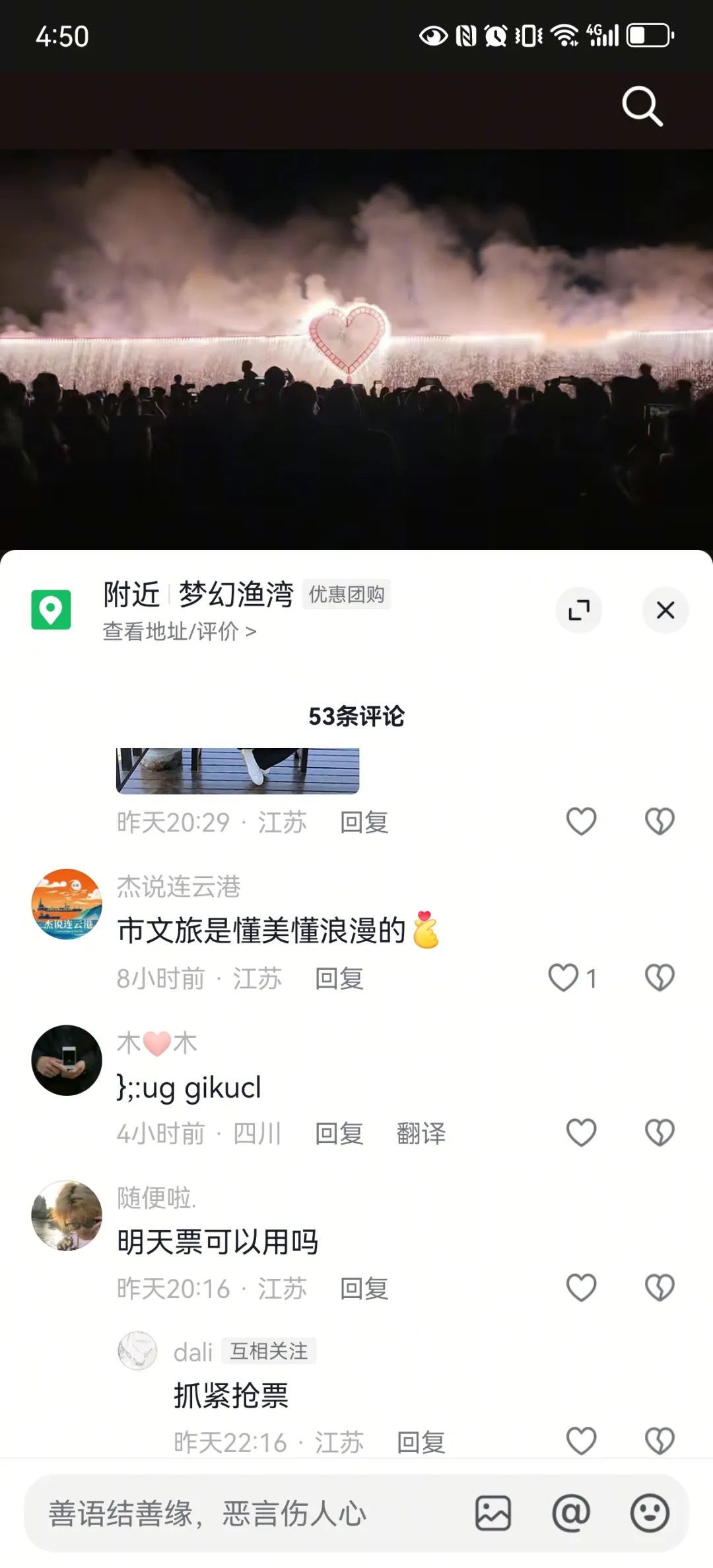Like the comment from 四川
Viewport: 713px width, 1568px height.
point(581,1133)
